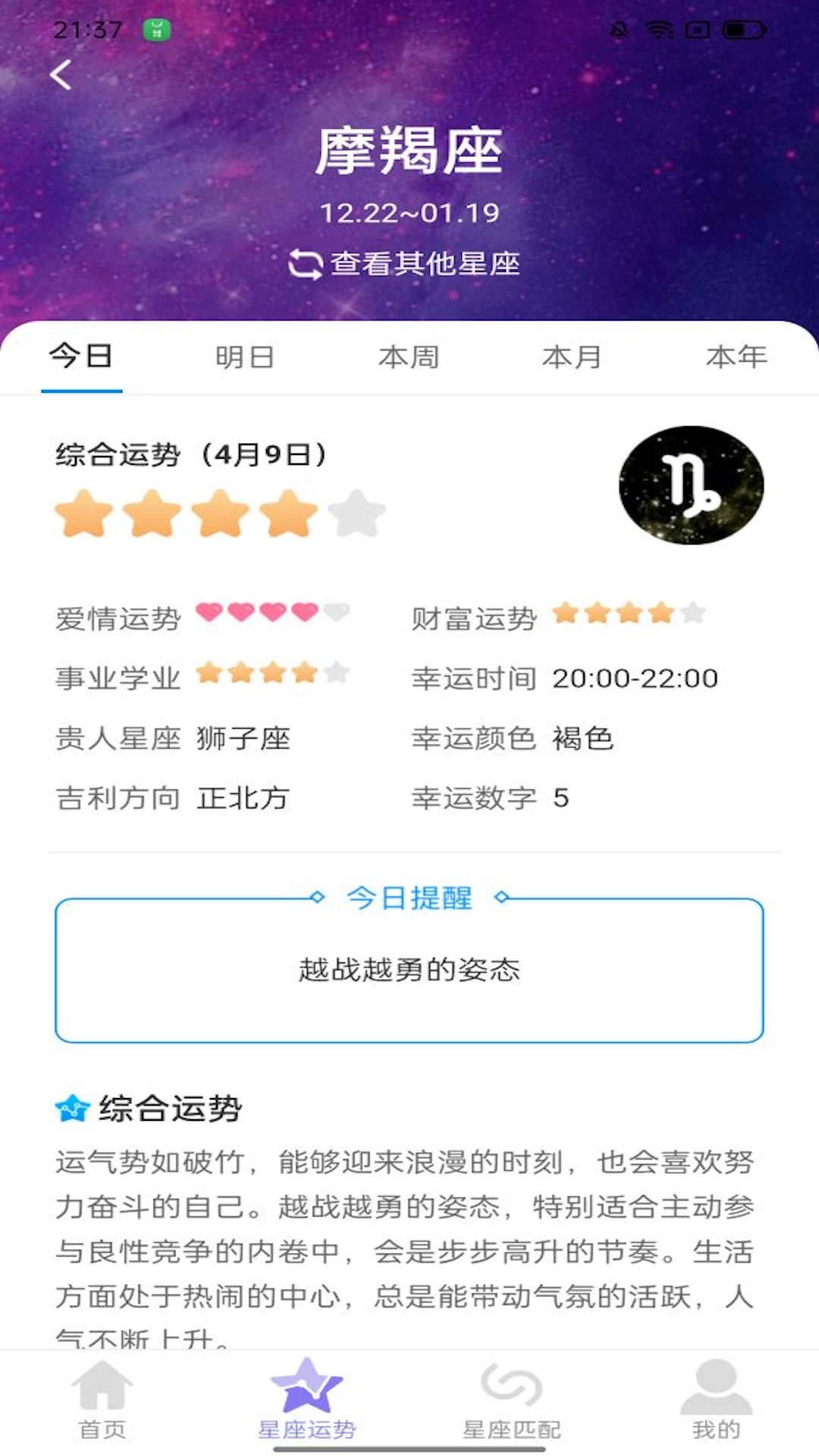
Task: Show the 本年 yearly fortune
Action: (736, 356)
